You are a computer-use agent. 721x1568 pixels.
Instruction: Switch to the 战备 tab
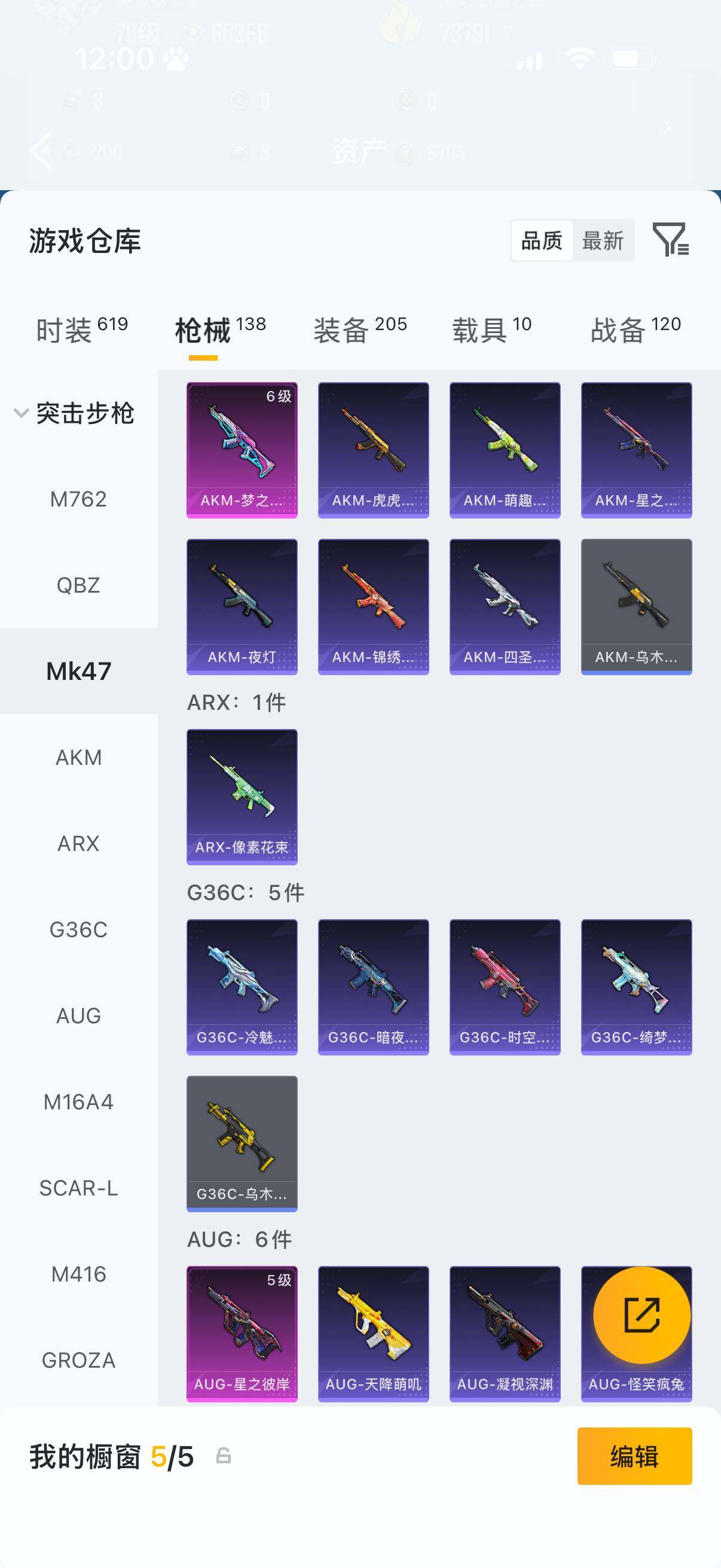pos(636,331)
